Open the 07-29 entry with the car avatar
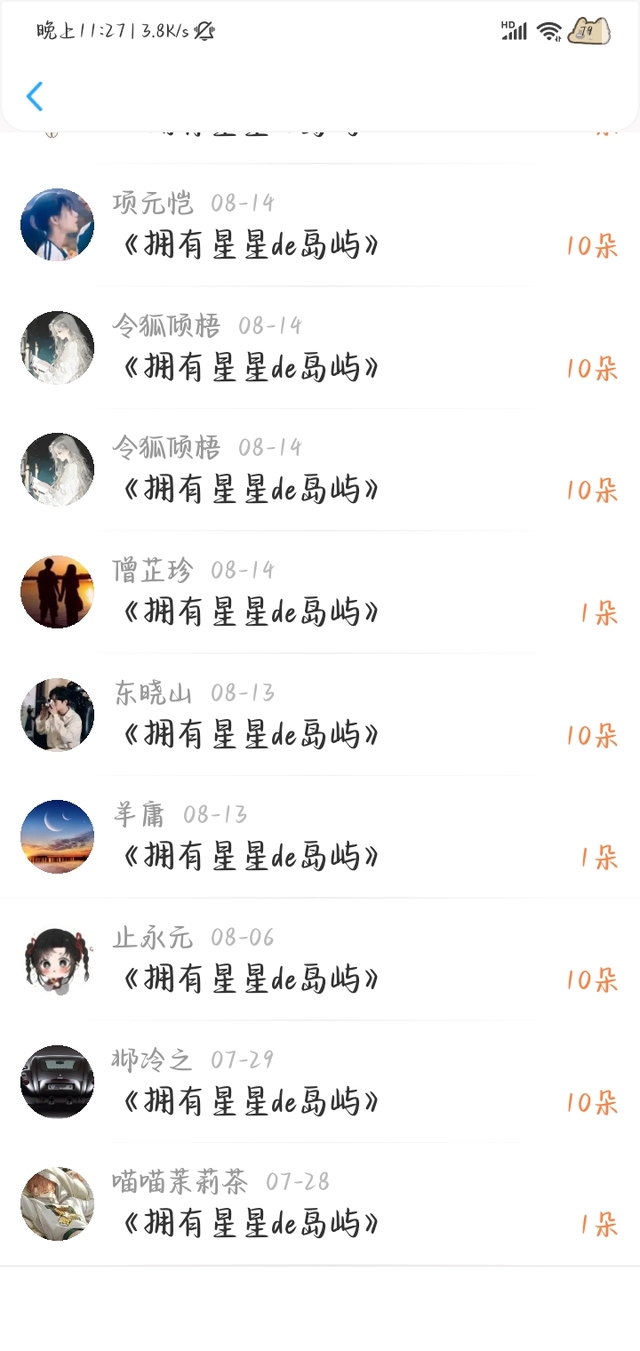 pos(320,1083)
